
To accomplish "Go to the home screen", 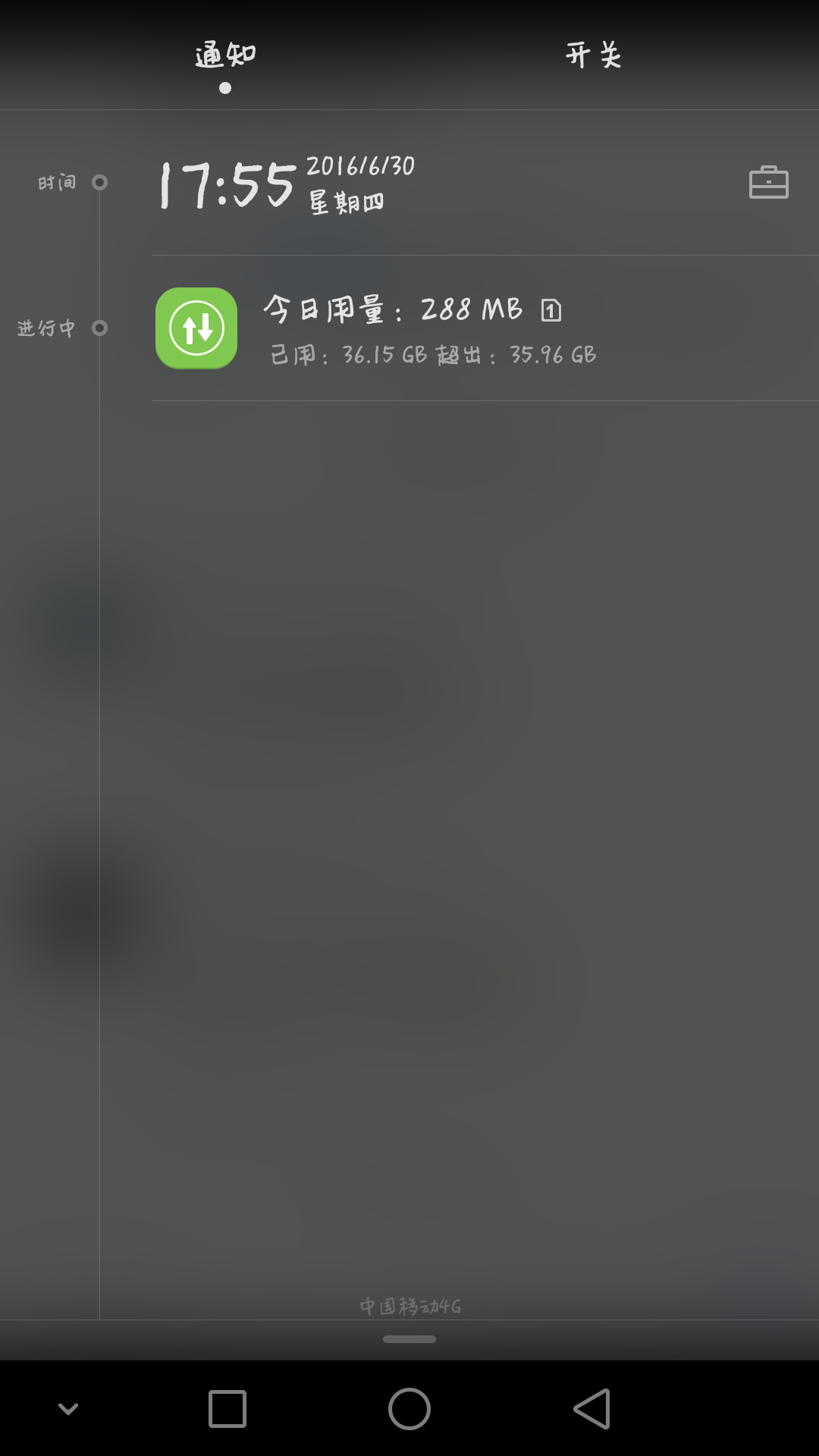I will coord(409,1409).
